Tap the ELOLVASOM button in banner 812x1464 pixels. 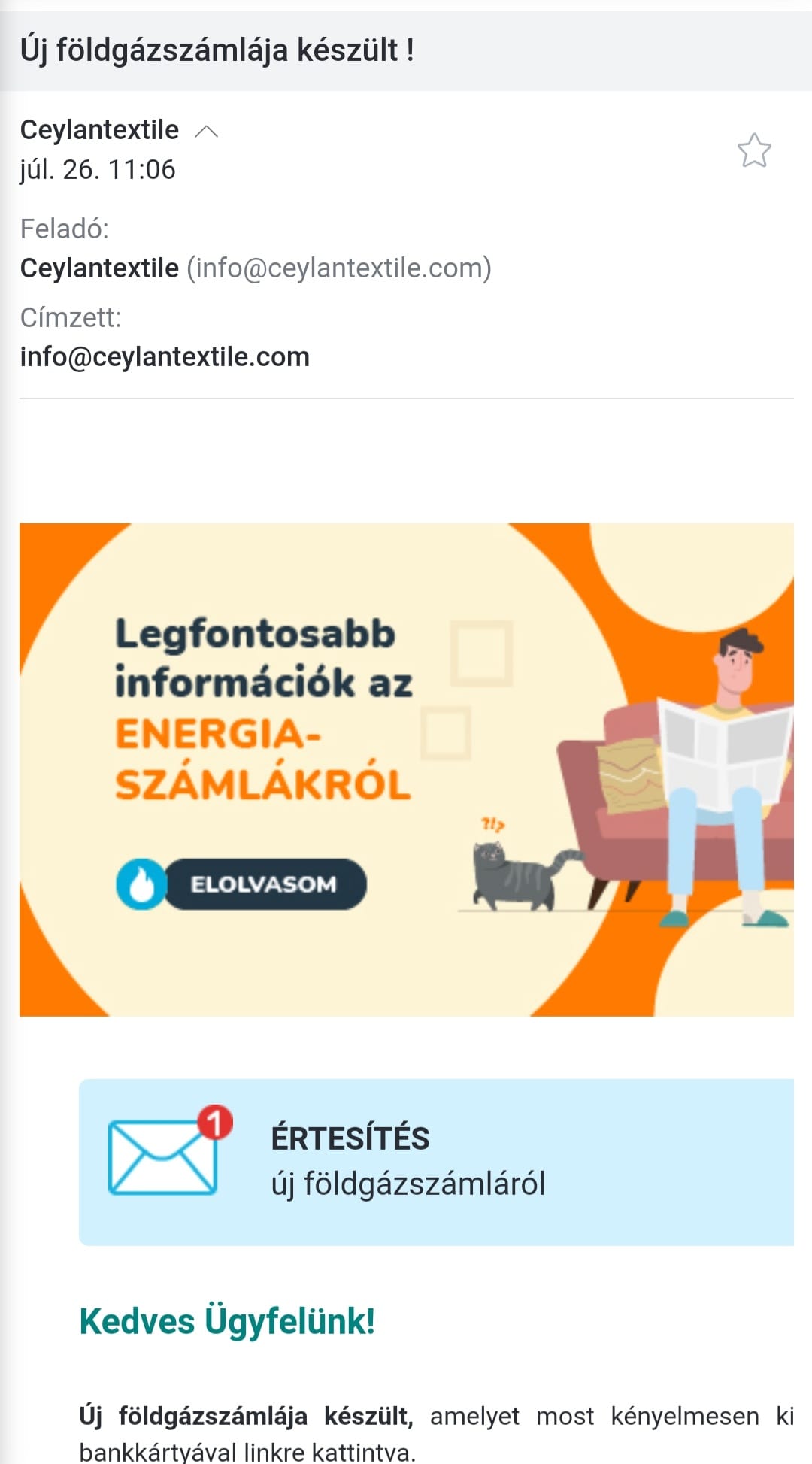[x=241, y=884]
